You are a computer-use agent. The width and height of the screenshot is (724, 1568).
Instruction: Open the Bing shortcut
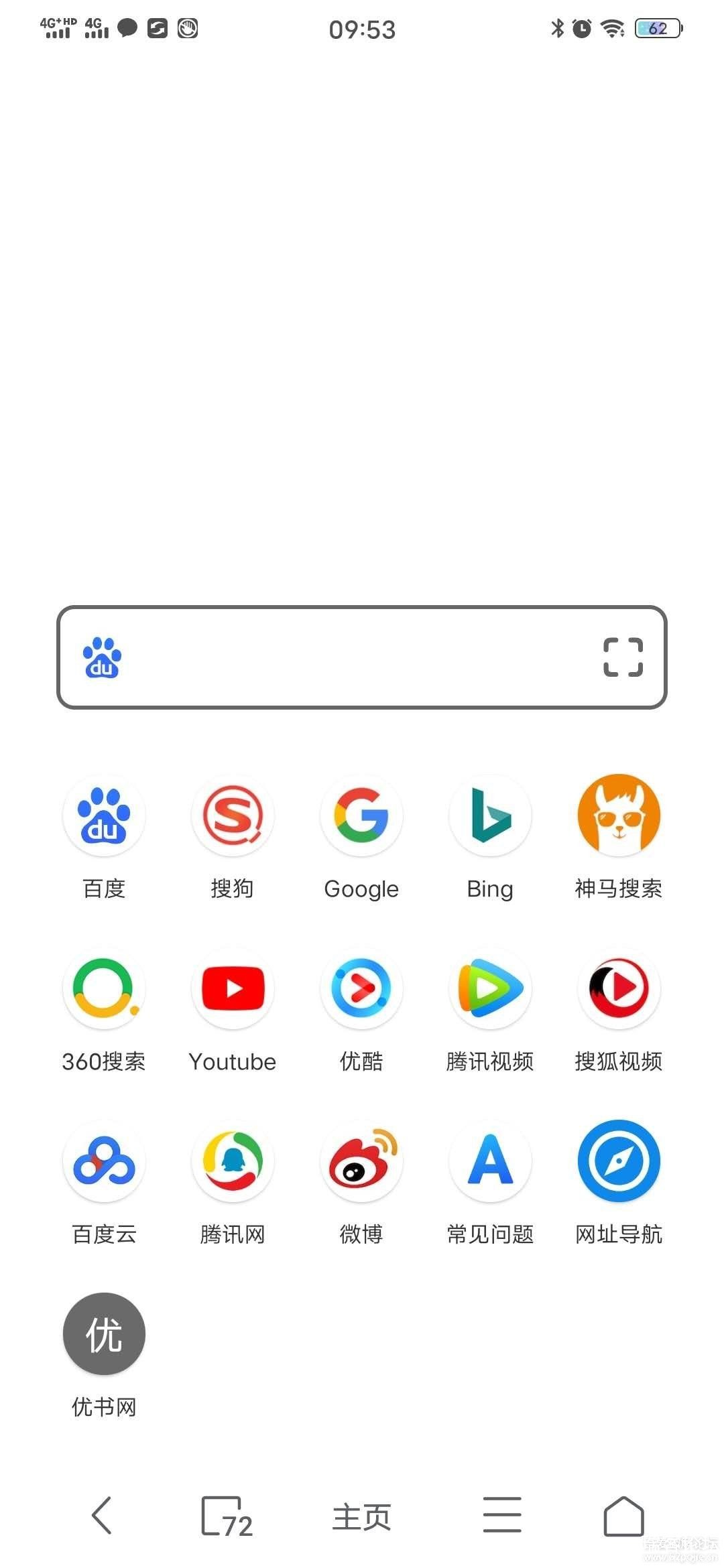tap(490, 815)
